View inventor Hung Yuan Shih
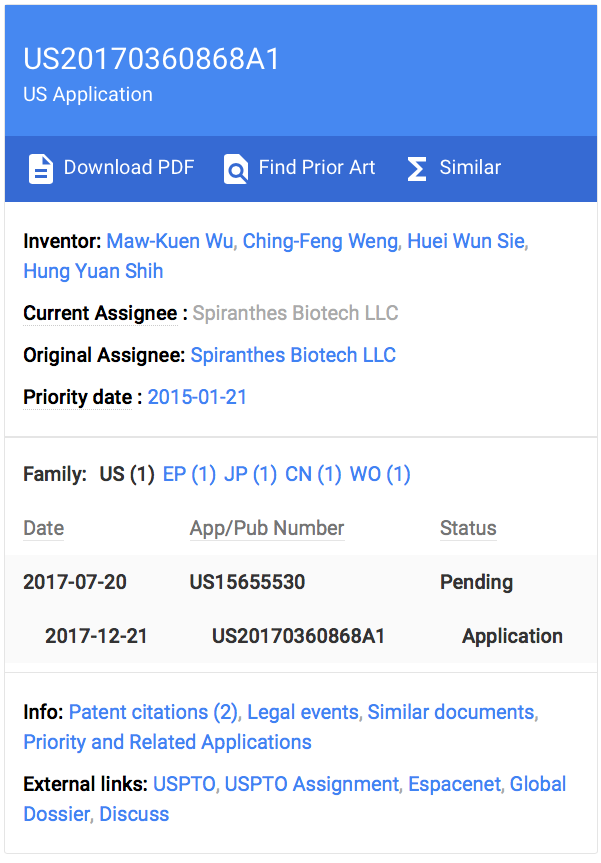This screenshot has width=601, height=863. 93,271
